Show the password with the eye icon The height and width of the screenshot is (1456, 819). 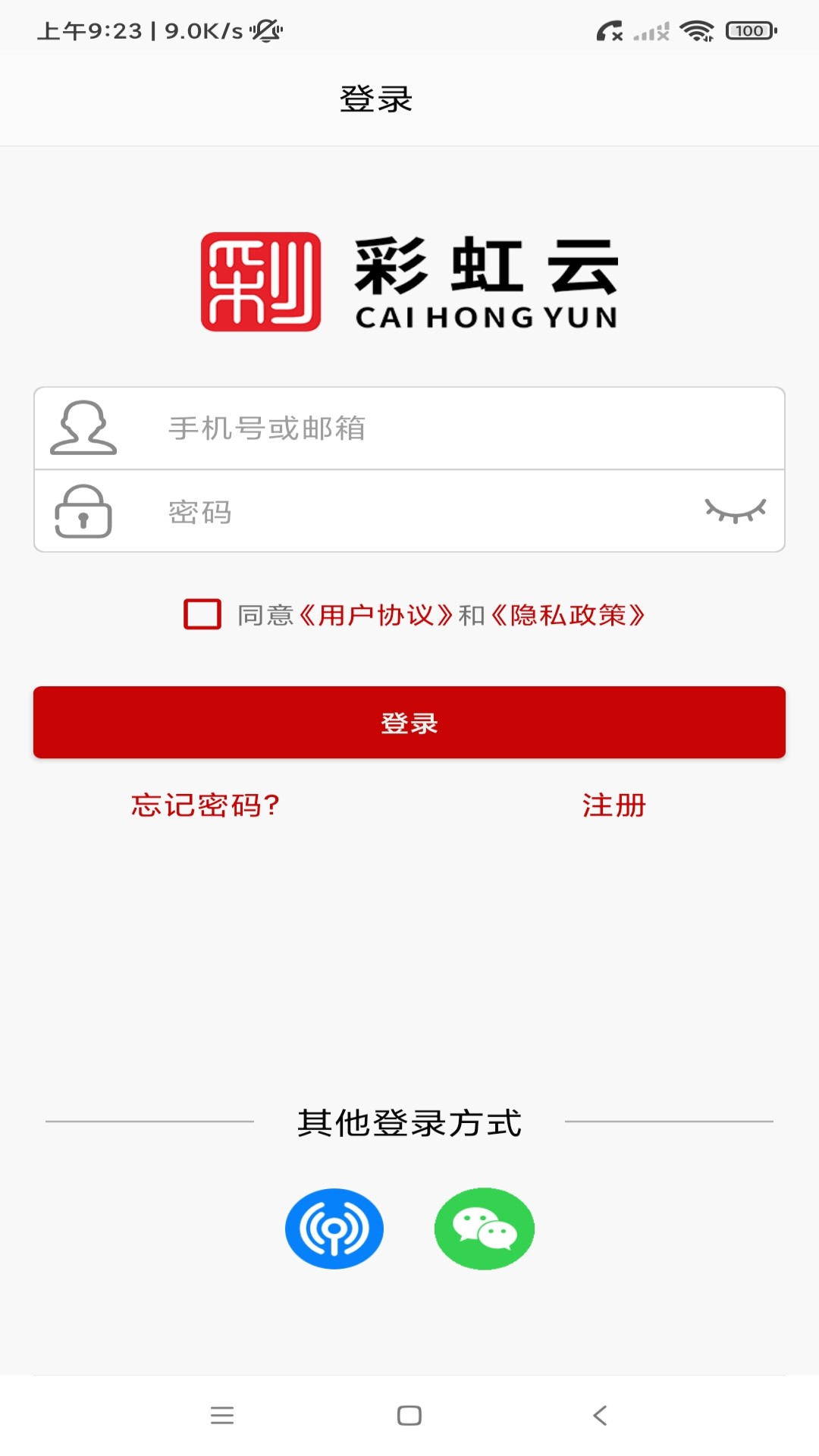[735, 510]
